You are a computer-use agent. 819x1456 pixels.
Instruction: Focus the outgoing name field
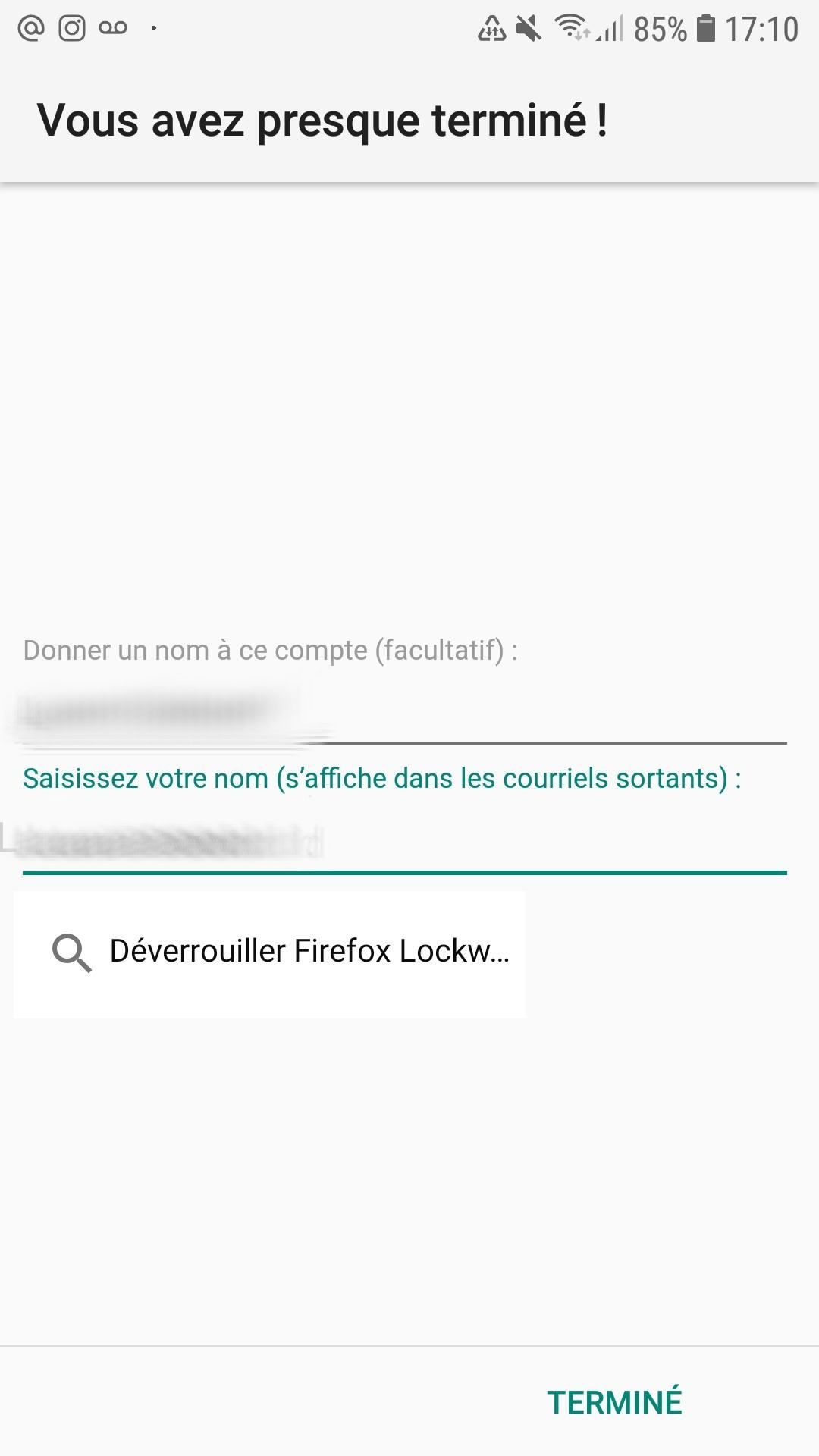click(404, 842)
